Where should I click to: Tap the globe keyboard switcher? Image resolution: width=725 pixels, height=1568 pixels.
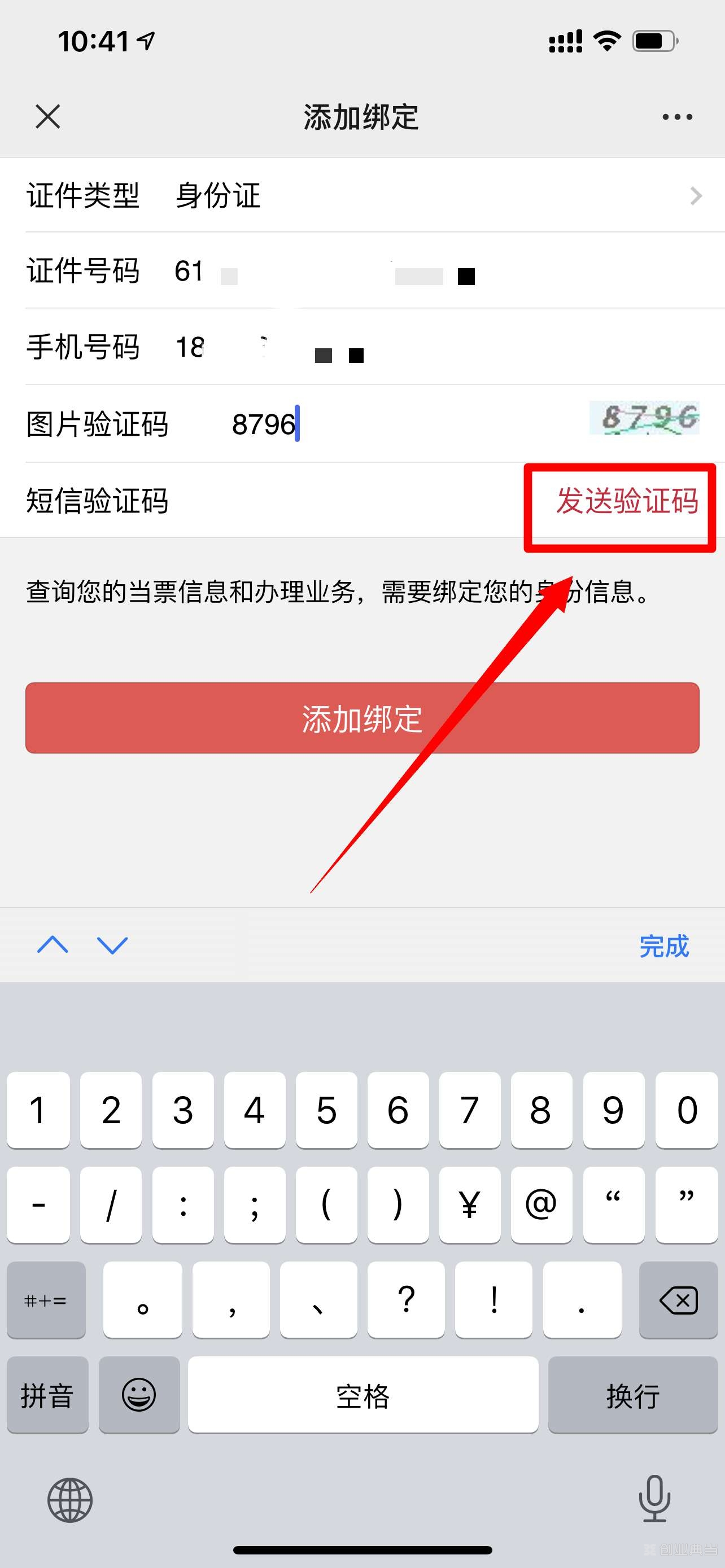point(70,1500)
